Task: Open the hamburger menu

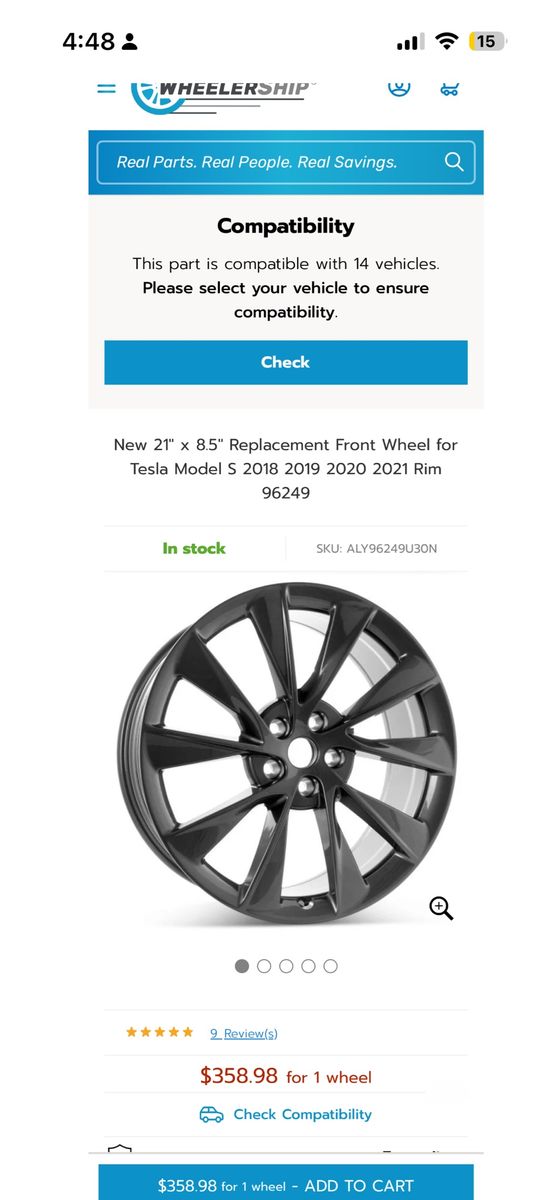Action: pos(106,89)
